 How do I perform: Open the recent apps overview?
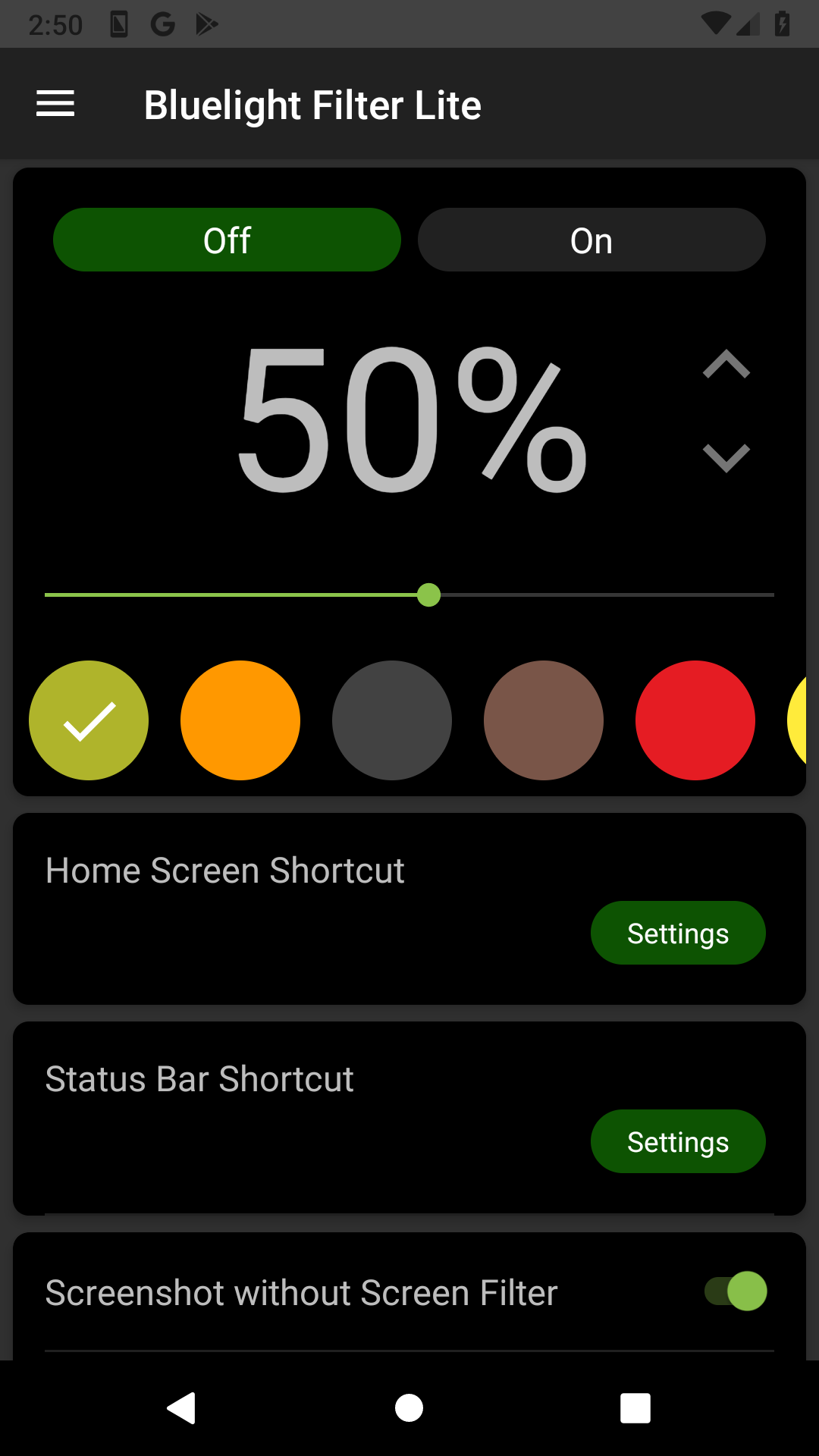[635, 1408]
